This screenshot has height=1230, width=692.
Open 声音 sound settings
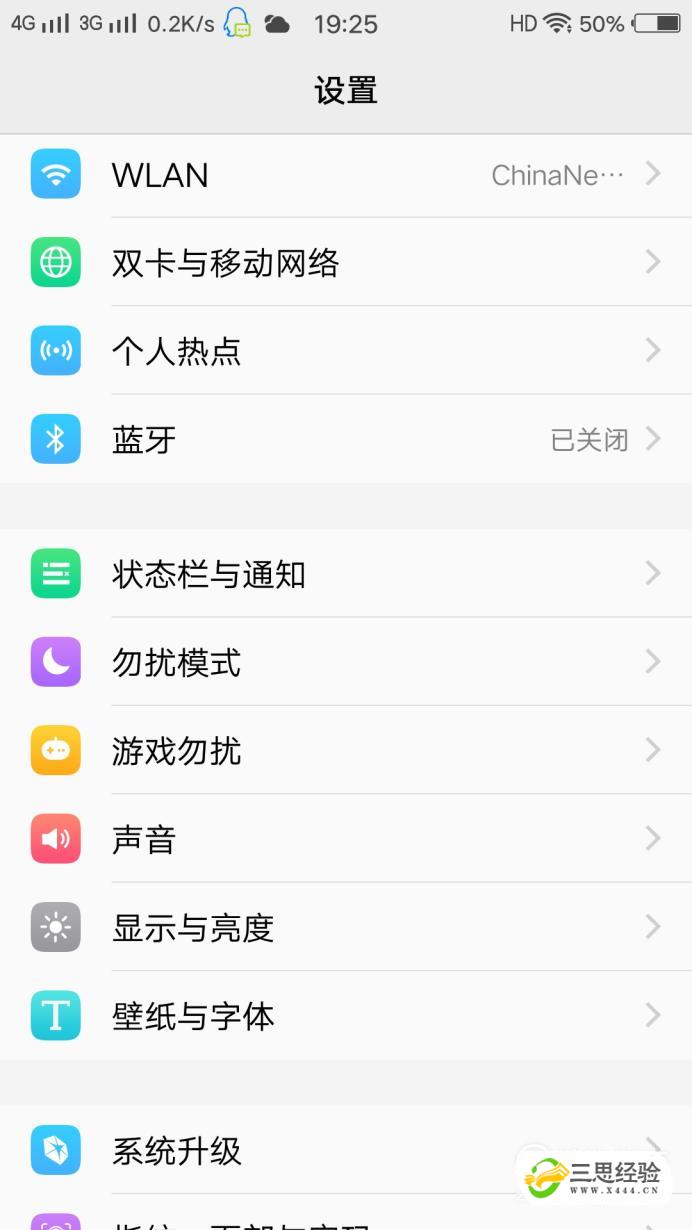click(346, 839)
